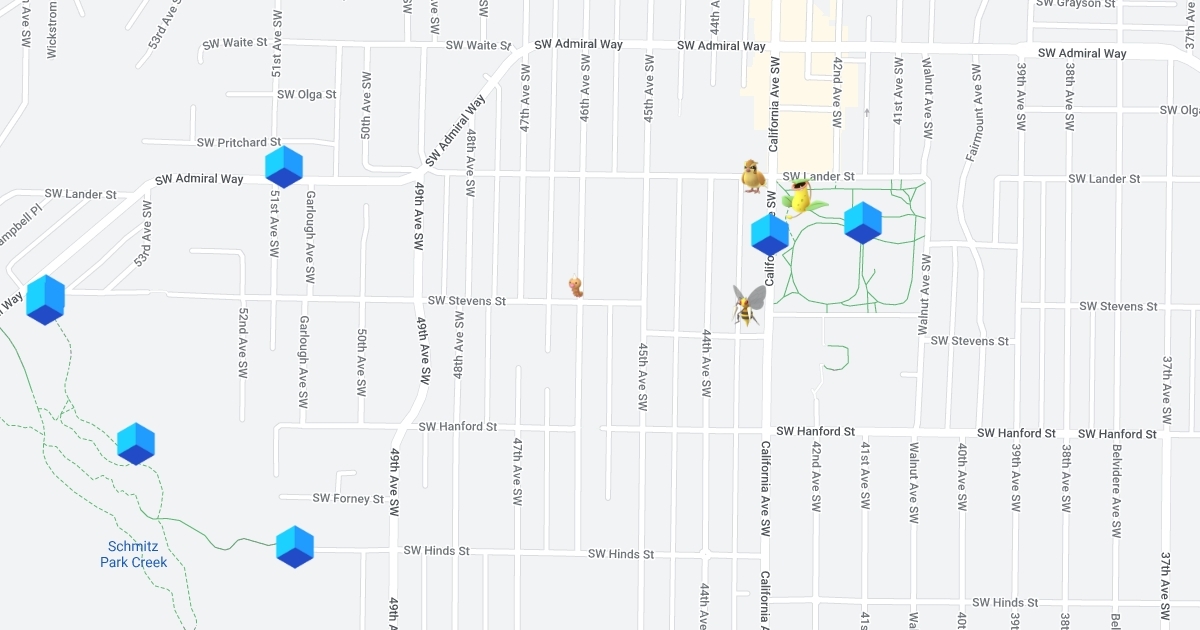
Task: Select the blue cube marker near SW Hinds St
Action: tap(295, 547)
